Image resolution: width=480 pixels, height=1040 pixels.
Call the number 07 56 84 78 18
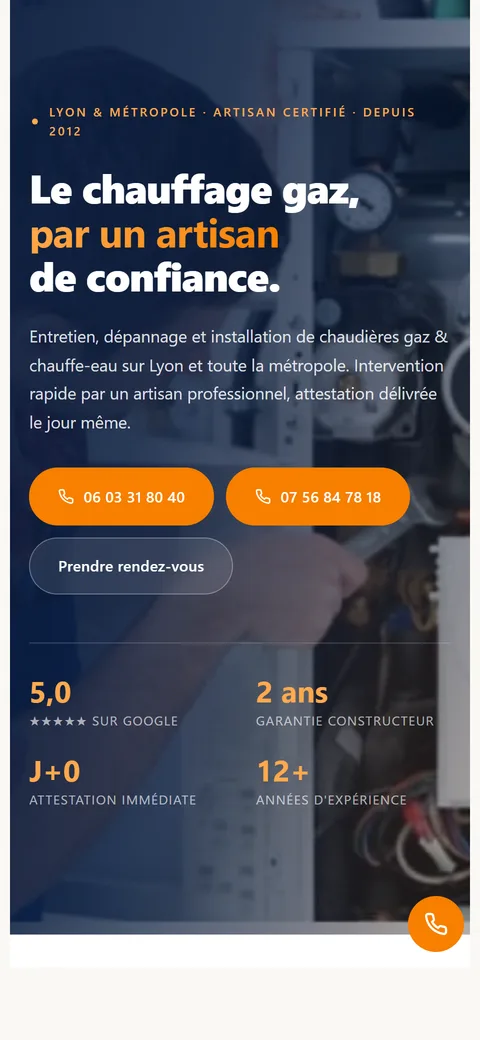tap(318, 497)
